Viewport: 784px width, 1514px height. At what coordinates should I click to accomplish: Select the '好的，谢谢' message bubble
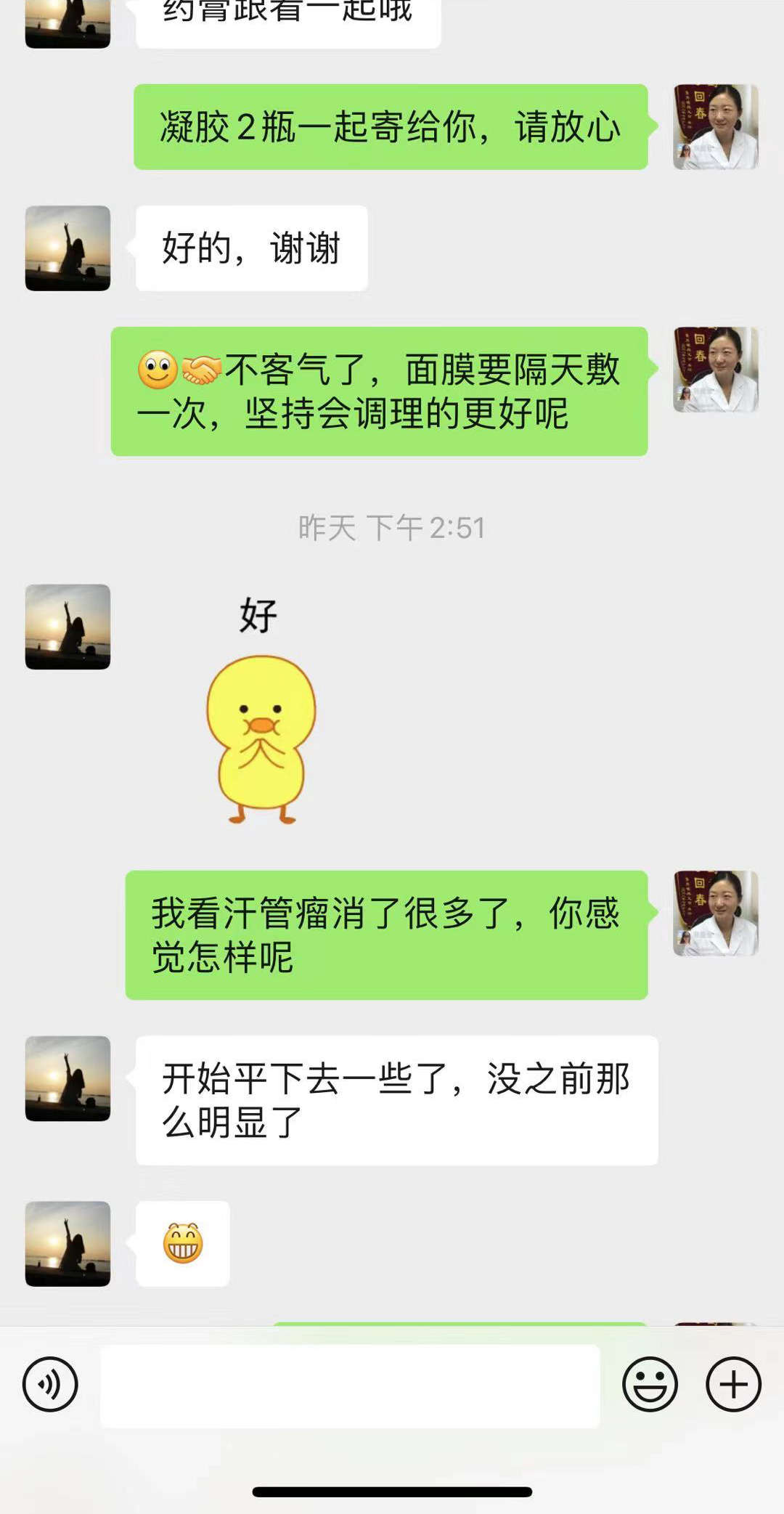point(250,248)
